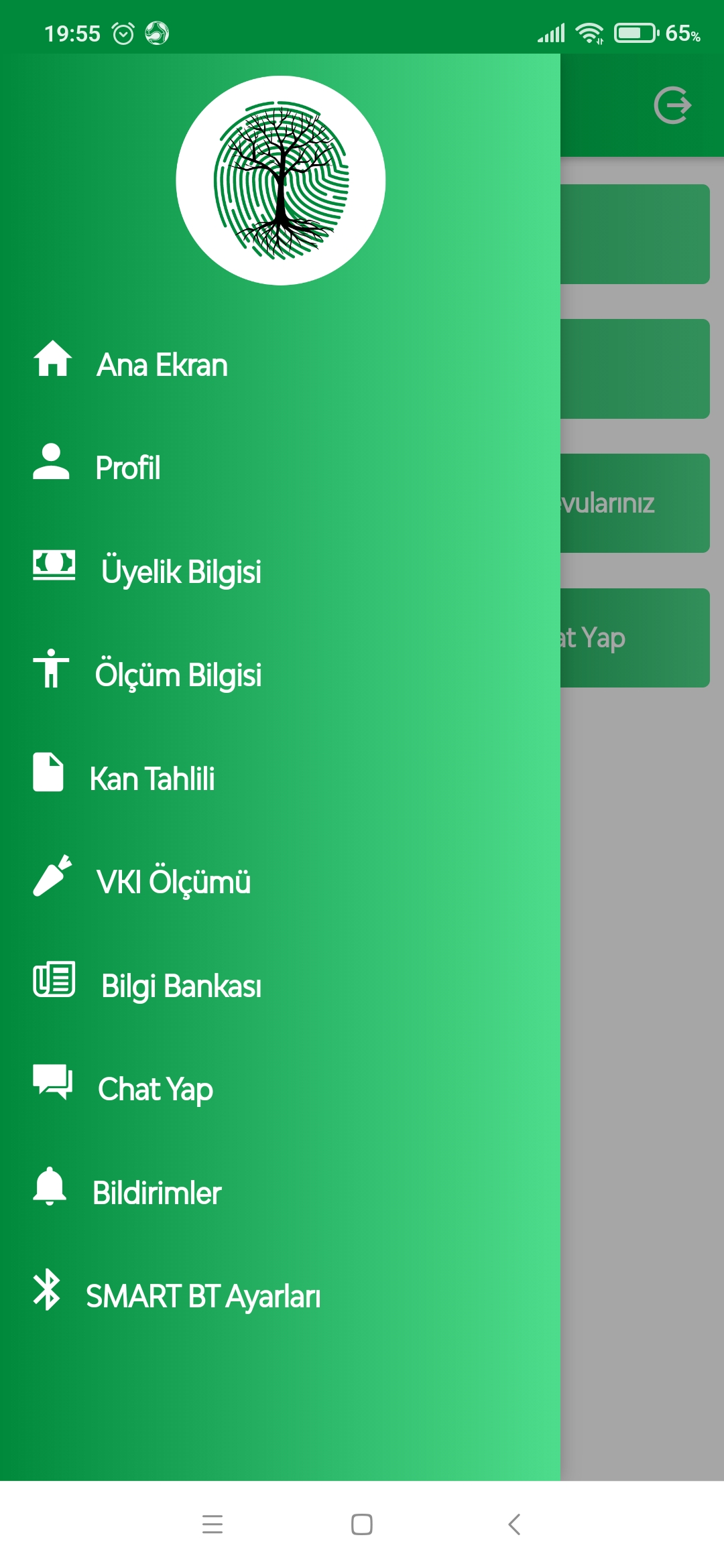Open VKI Ölçümü
Viewport: 724px width, 1568px height.
280,881
